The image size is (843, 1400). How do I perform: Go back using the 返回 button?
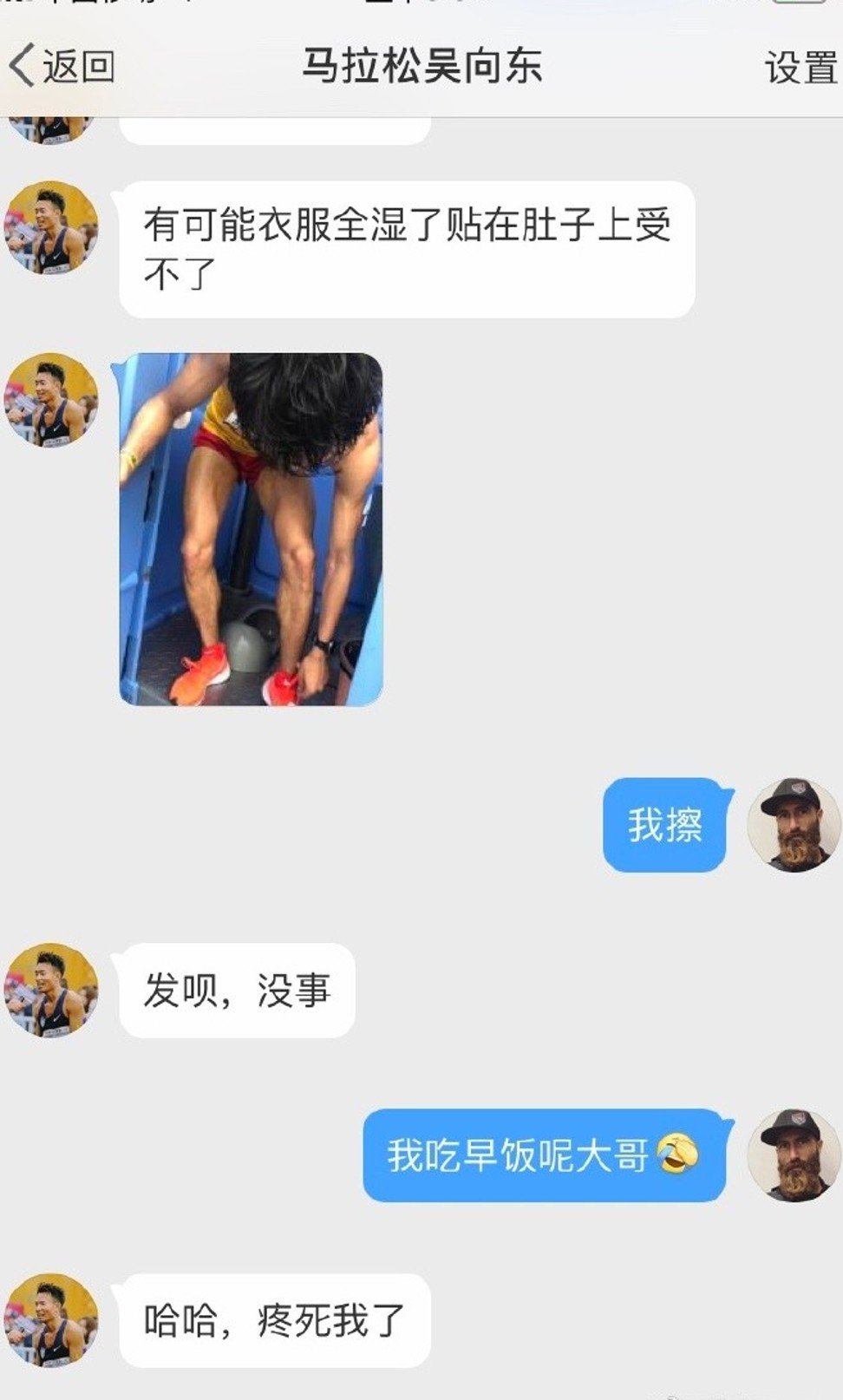(x=62, y=66)
